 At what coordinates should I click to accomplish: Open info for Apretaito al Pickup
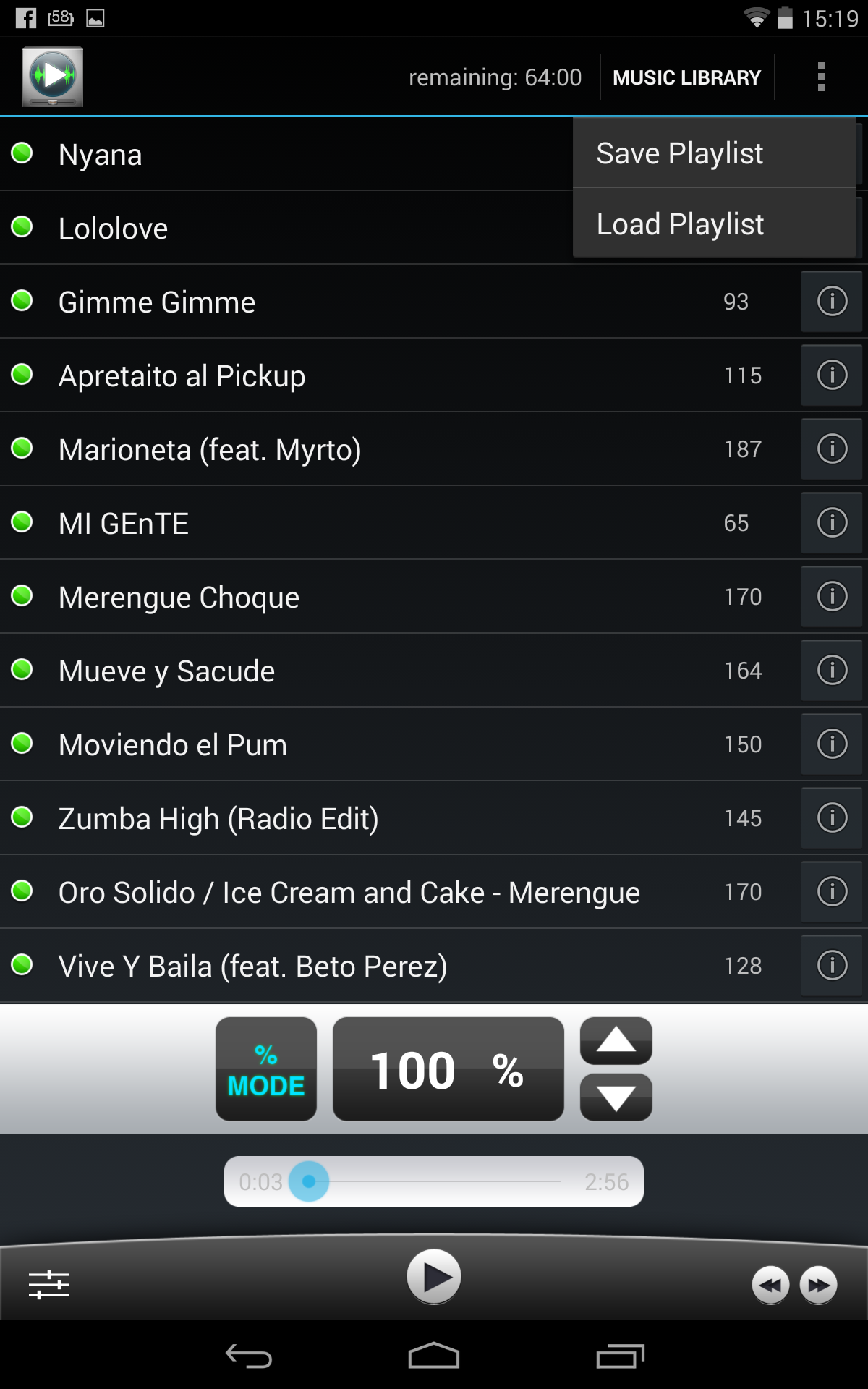(832, 375)
